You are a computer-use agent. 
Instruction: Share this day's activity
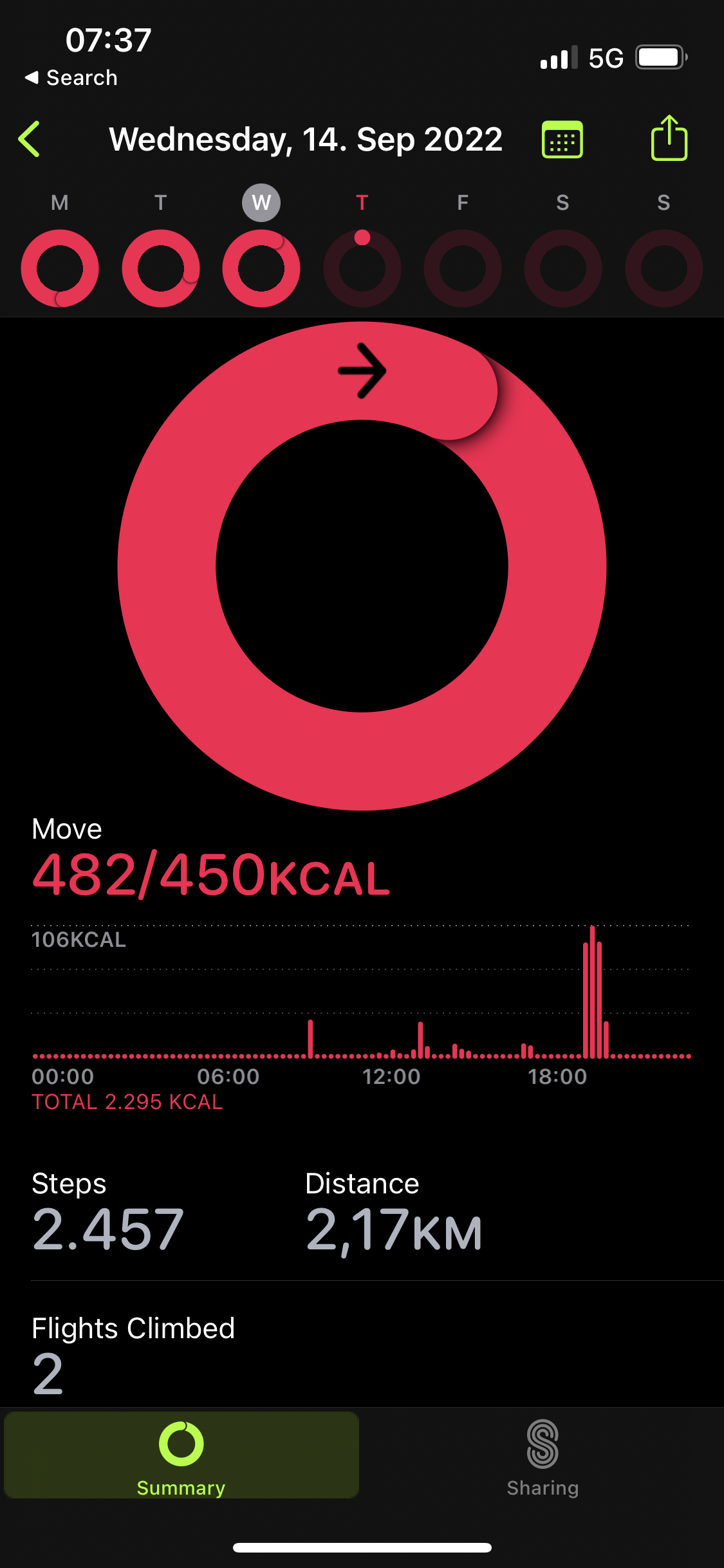[669, 138]
